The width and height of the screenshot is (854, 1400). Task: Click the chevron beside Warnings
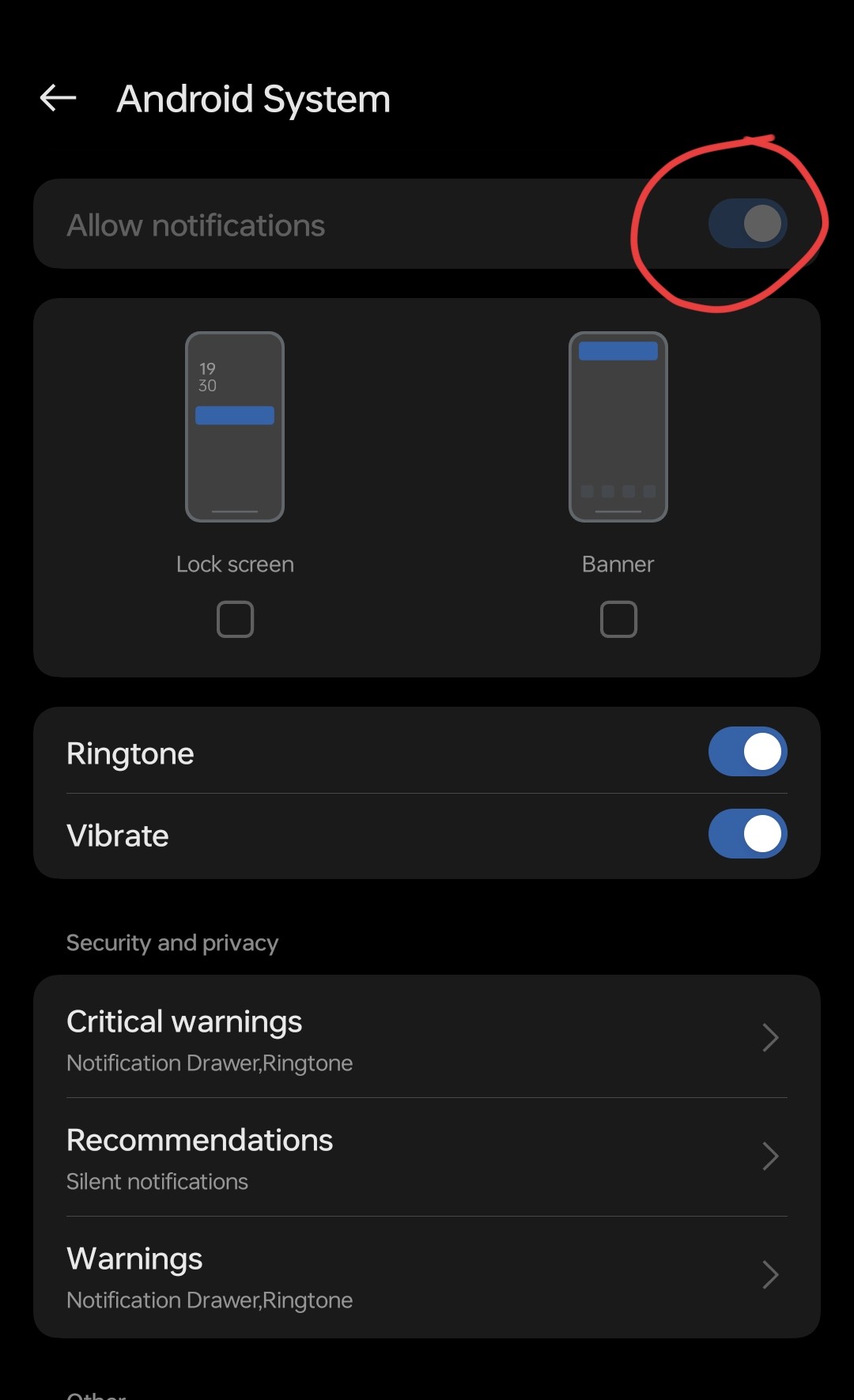pyautogui.click(x=769, y=1274)
